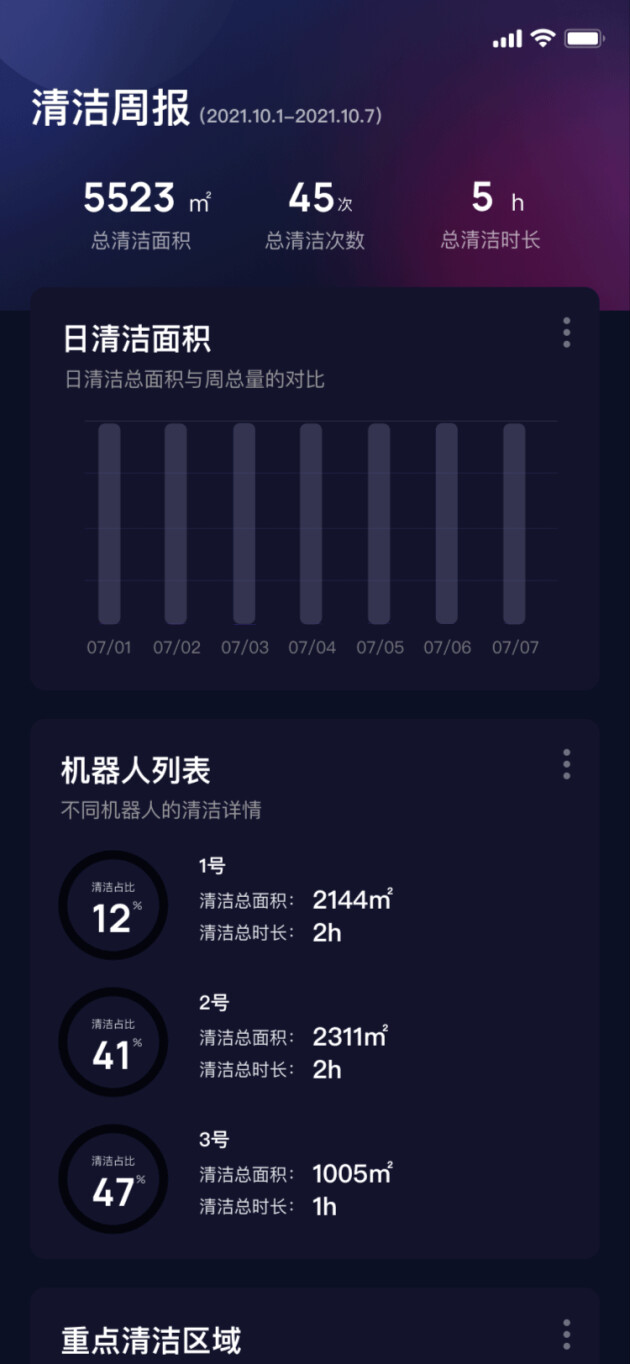Open the overflow menu on 机器人列表 card
630x1364 pixels.
[x=566, y=764]
